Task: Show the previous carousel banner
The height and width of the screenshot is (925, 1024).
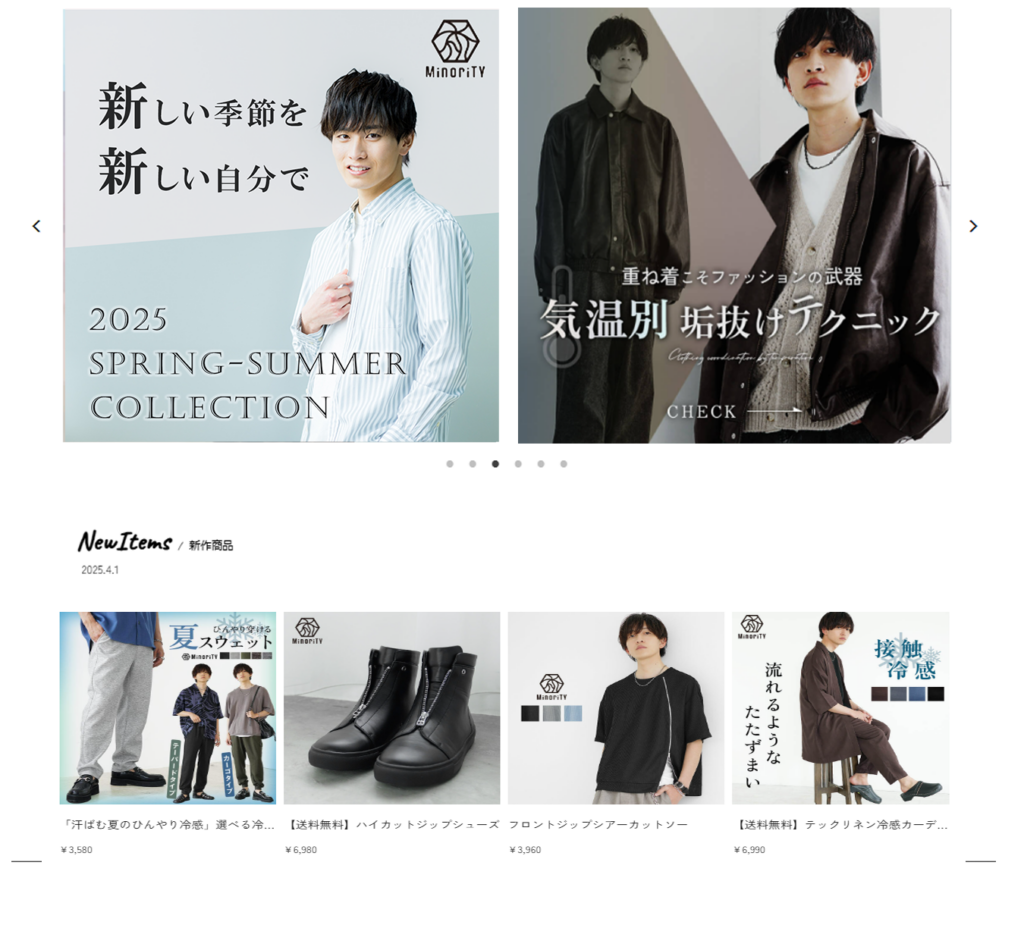Action: pos(36,226)
